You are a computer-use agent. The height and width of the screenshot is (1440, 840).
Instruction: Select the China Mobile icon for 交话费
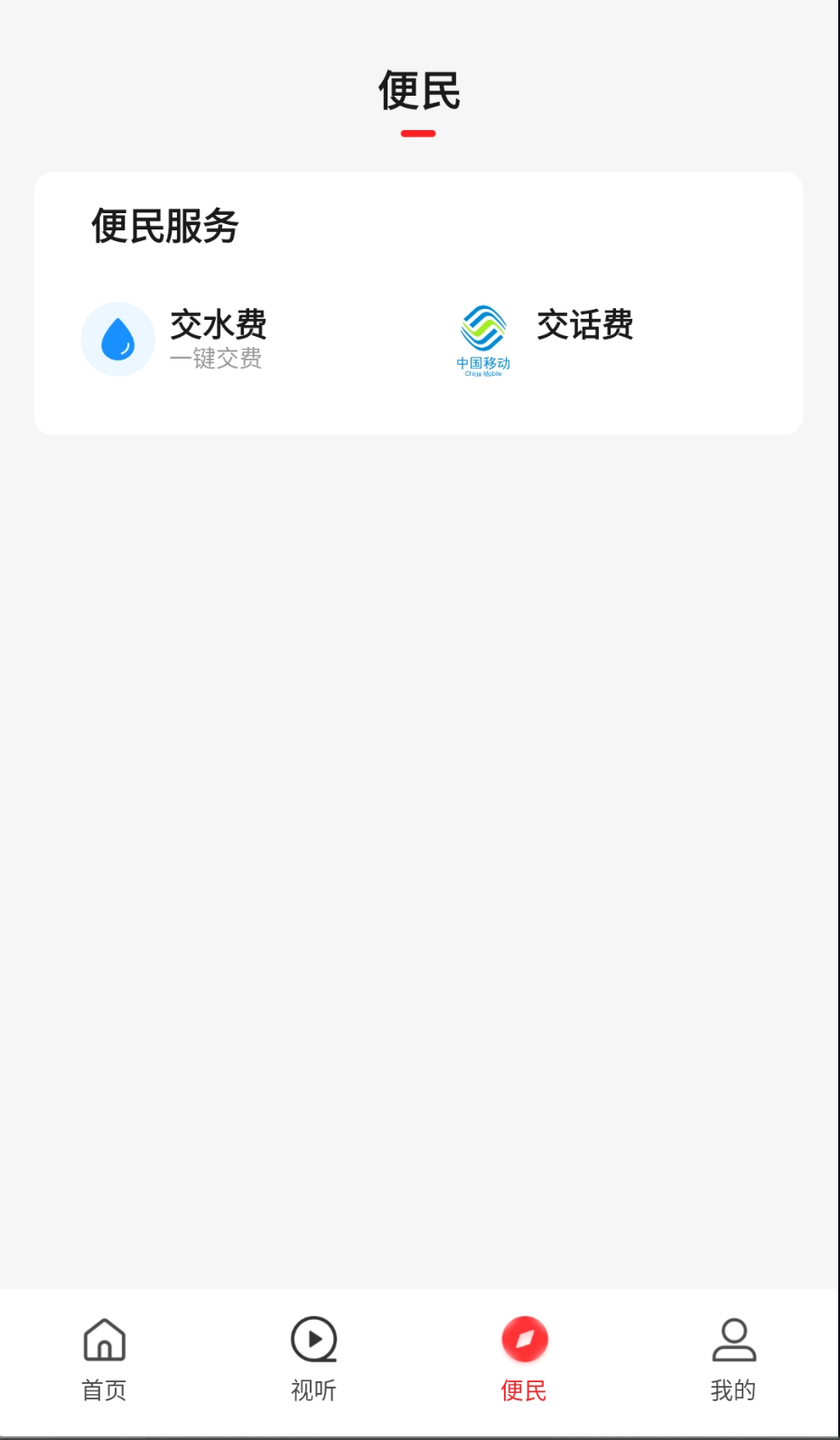pyautogui.click(x=483, y=334)
